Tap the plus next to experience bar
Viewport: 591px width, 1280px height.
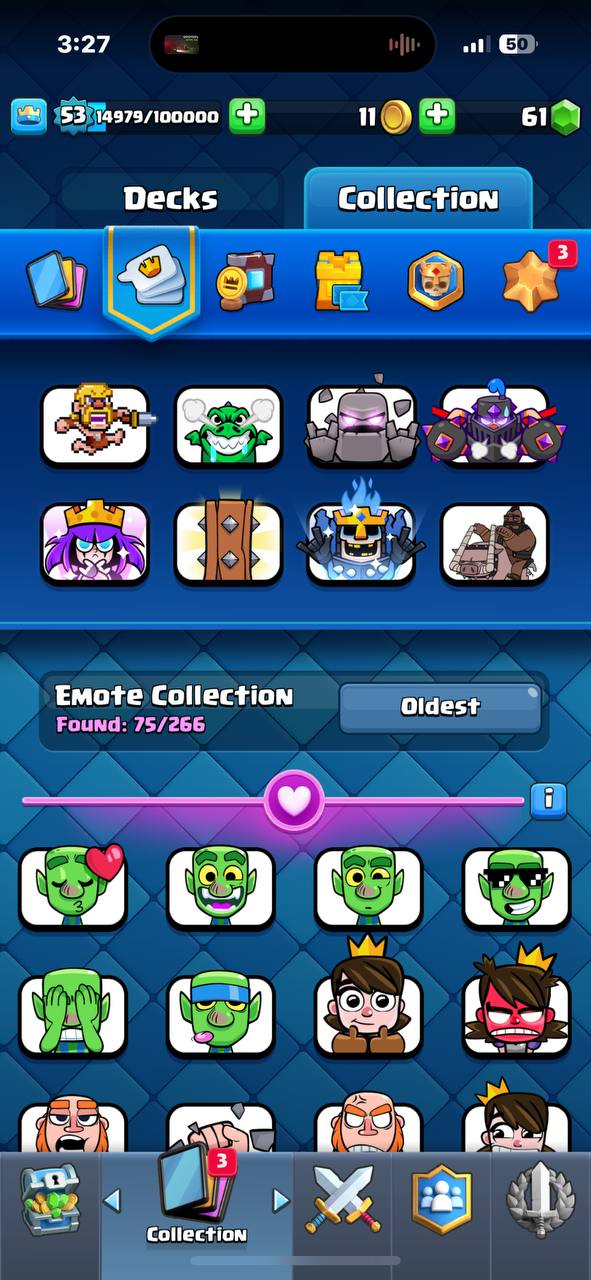click(x=247, y=117)
